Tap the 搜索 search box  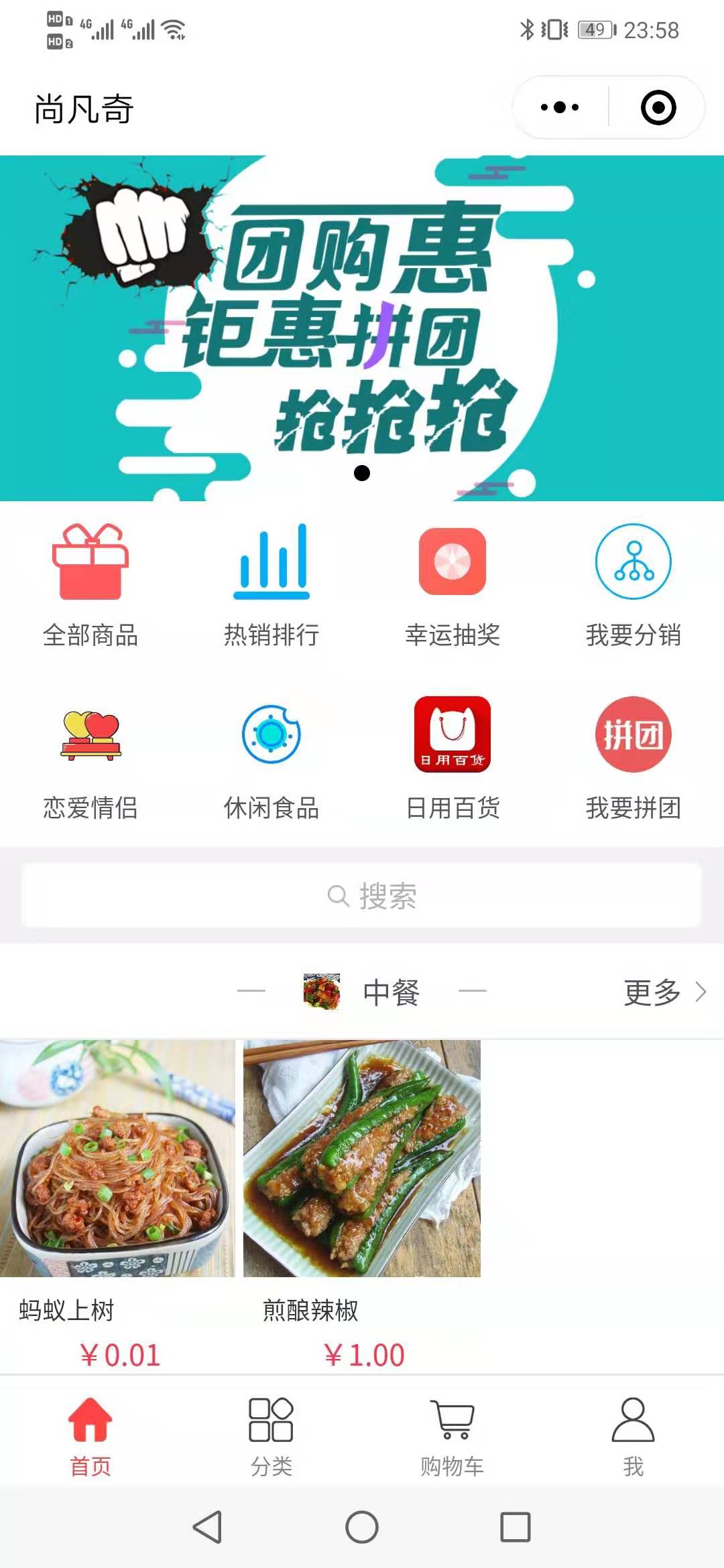[x=362, y=895]
